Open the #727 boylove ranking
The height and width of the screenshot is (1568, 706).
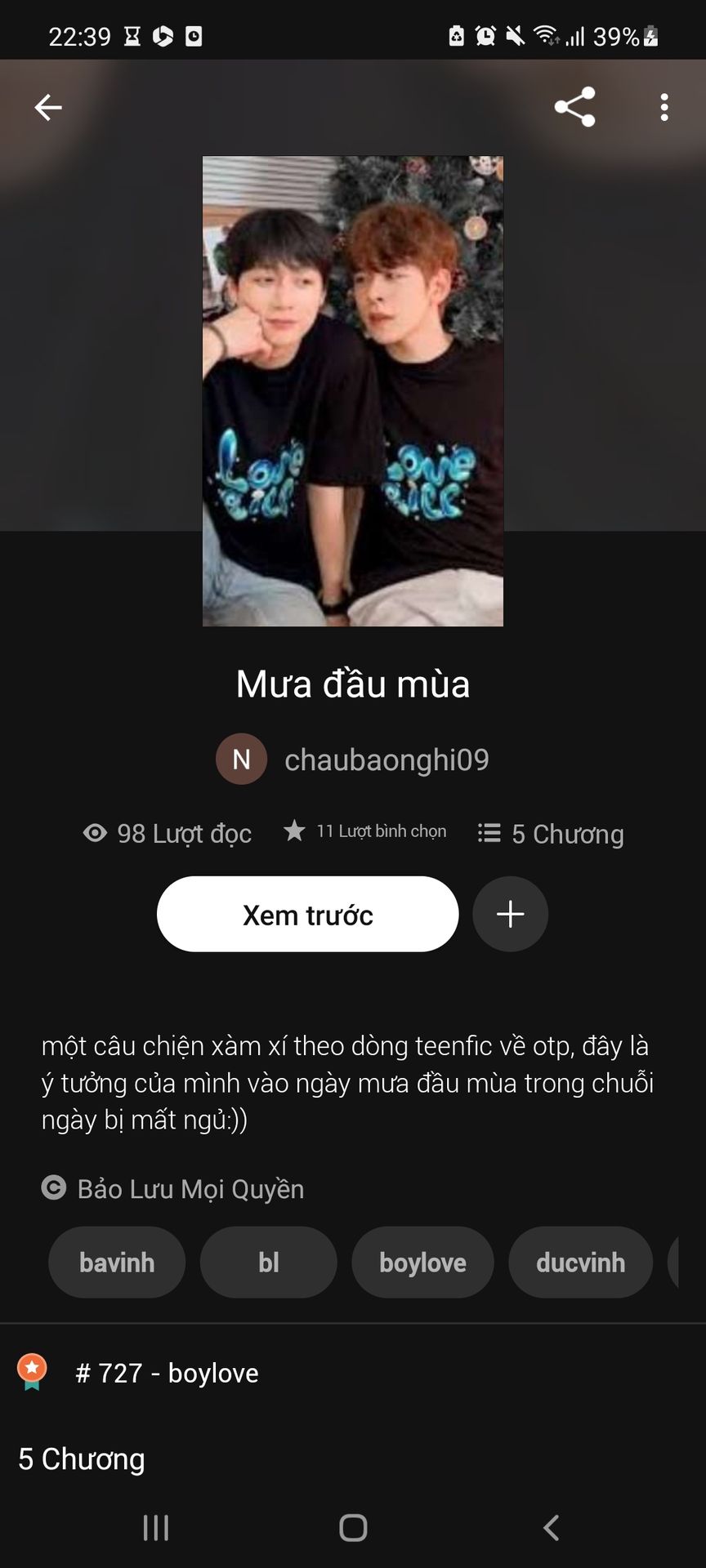click(167, 1373)
